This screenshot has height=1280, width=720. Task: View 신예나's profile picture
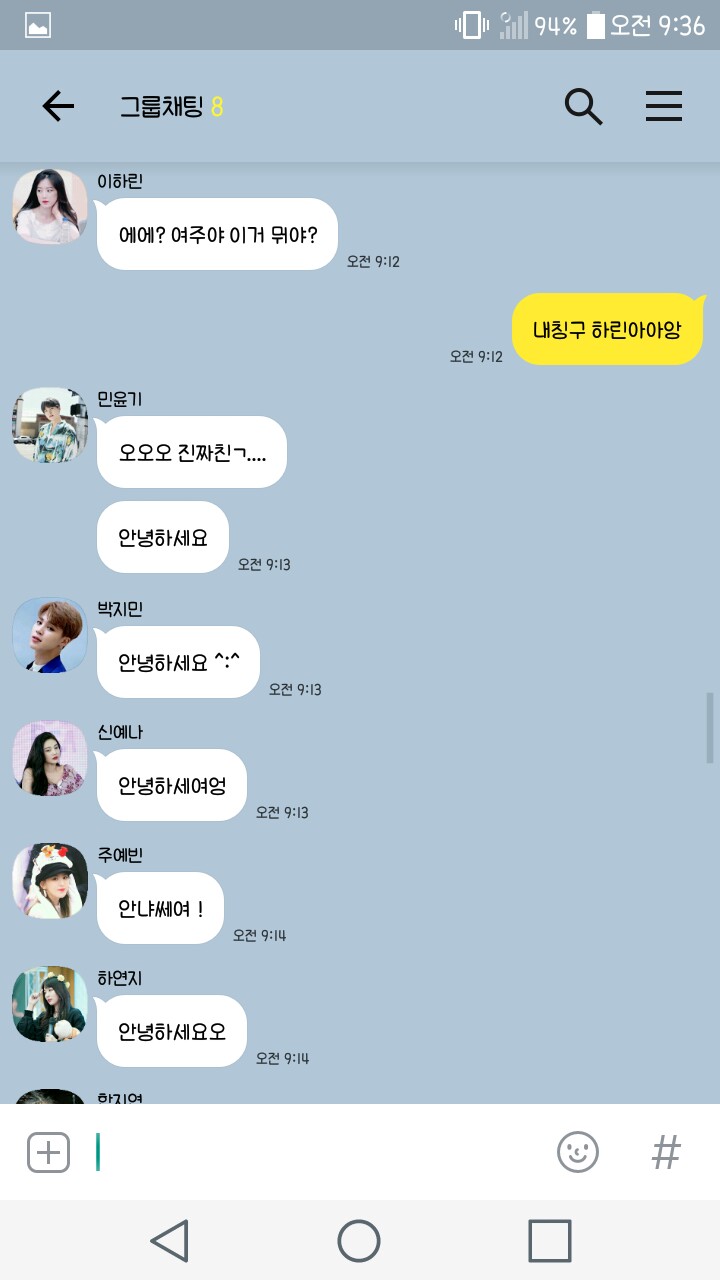[50, 758]
